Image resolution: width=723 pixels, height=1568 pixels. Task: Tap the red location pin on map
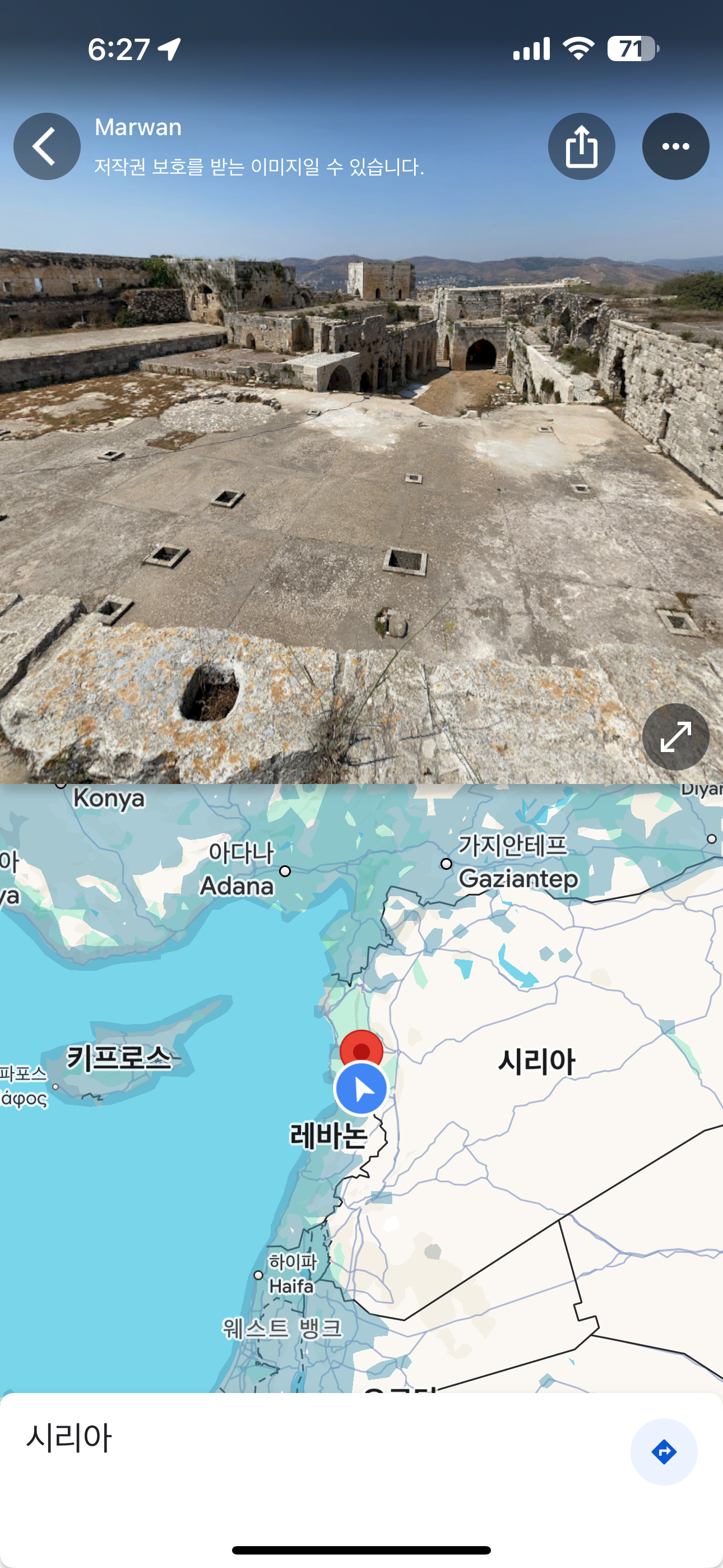pos(361,1048)
